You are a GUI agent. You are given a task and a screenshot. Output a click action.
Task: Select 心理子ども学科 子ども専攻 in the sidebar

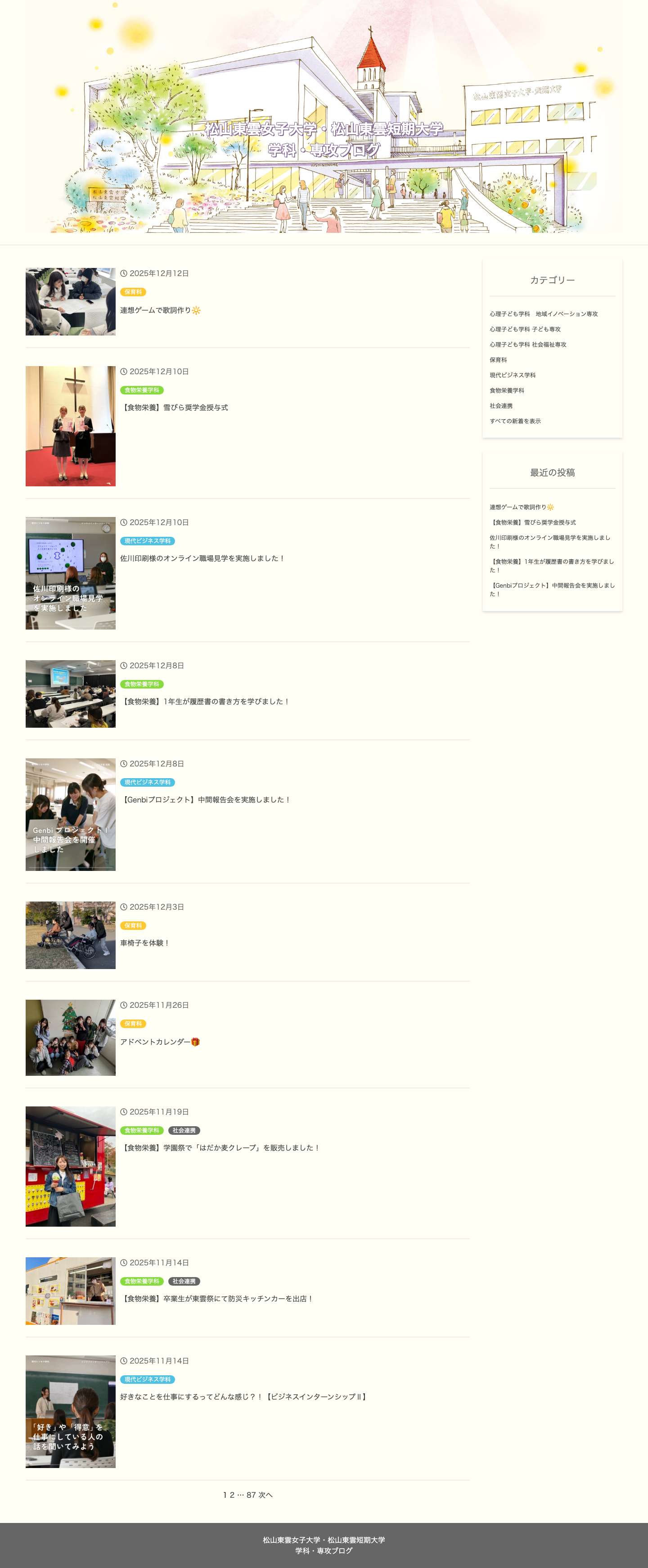point(525,329)
